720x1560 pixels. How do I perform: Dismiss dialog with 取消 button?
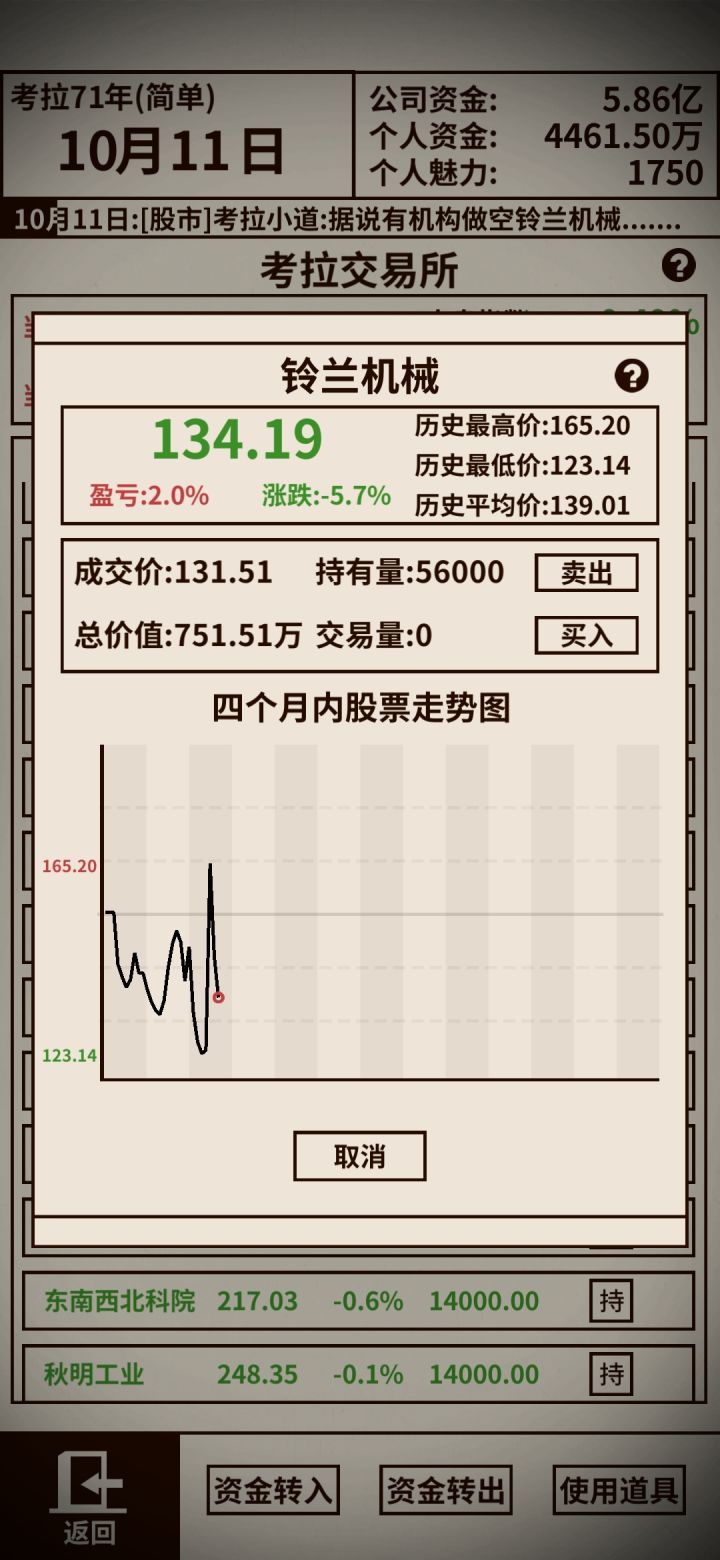pos(361,1156)
